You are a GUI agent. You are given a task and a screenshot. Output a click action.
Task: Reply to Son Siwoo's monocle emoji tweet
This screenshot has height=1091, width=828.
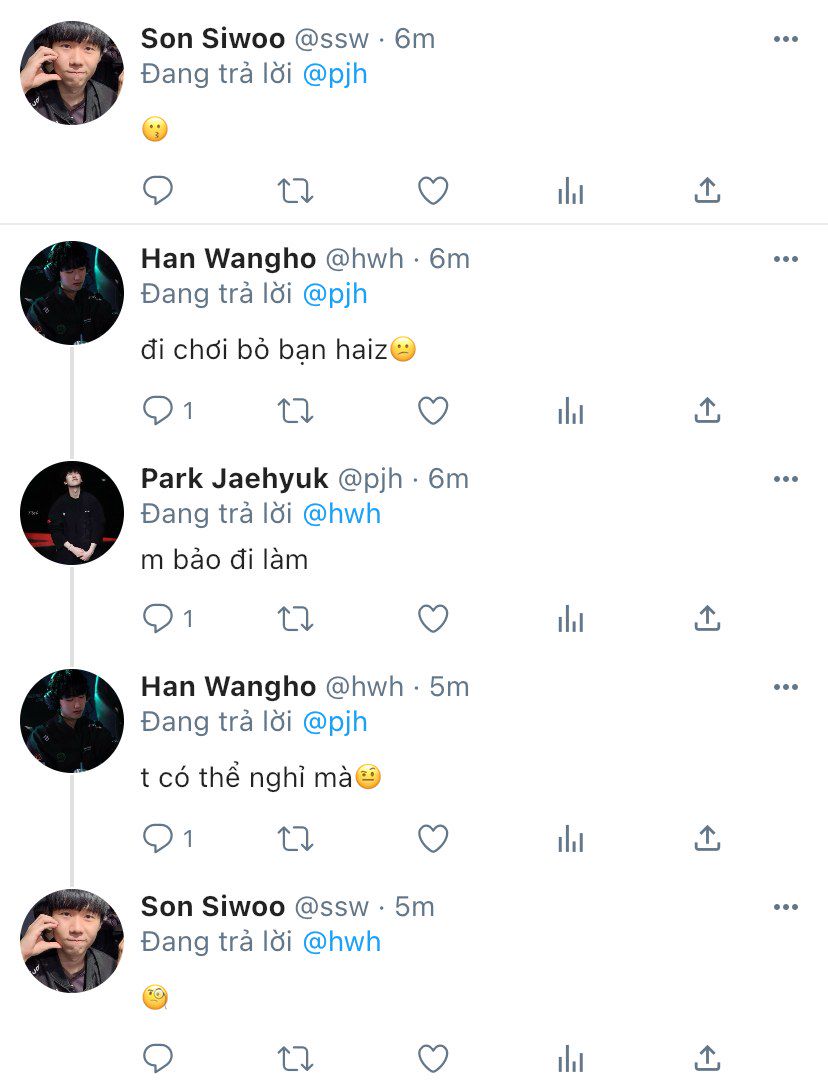[x=158, y=1057]
